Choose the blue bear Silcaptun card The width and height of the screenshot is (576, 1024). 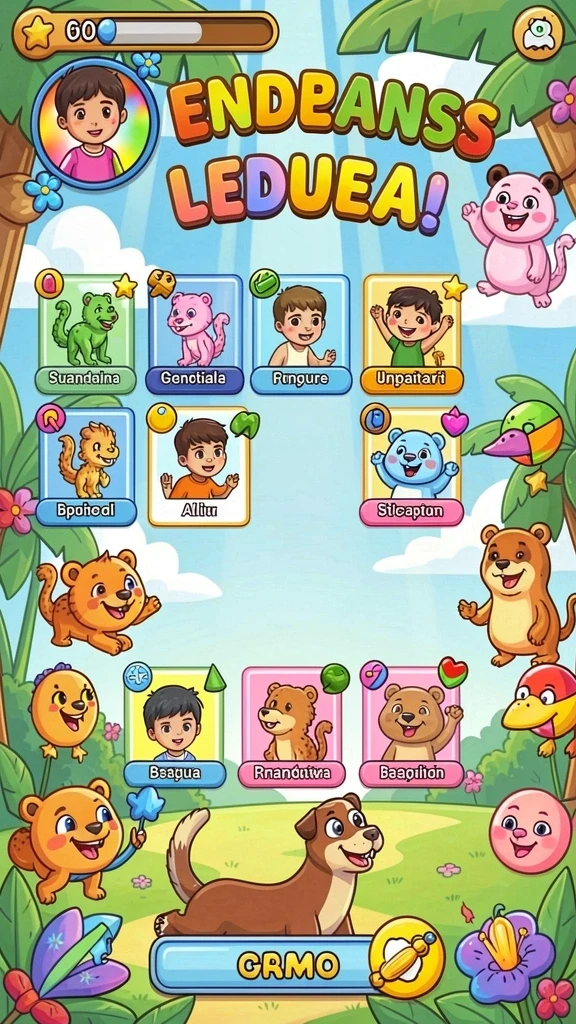(x=412, y=466)
